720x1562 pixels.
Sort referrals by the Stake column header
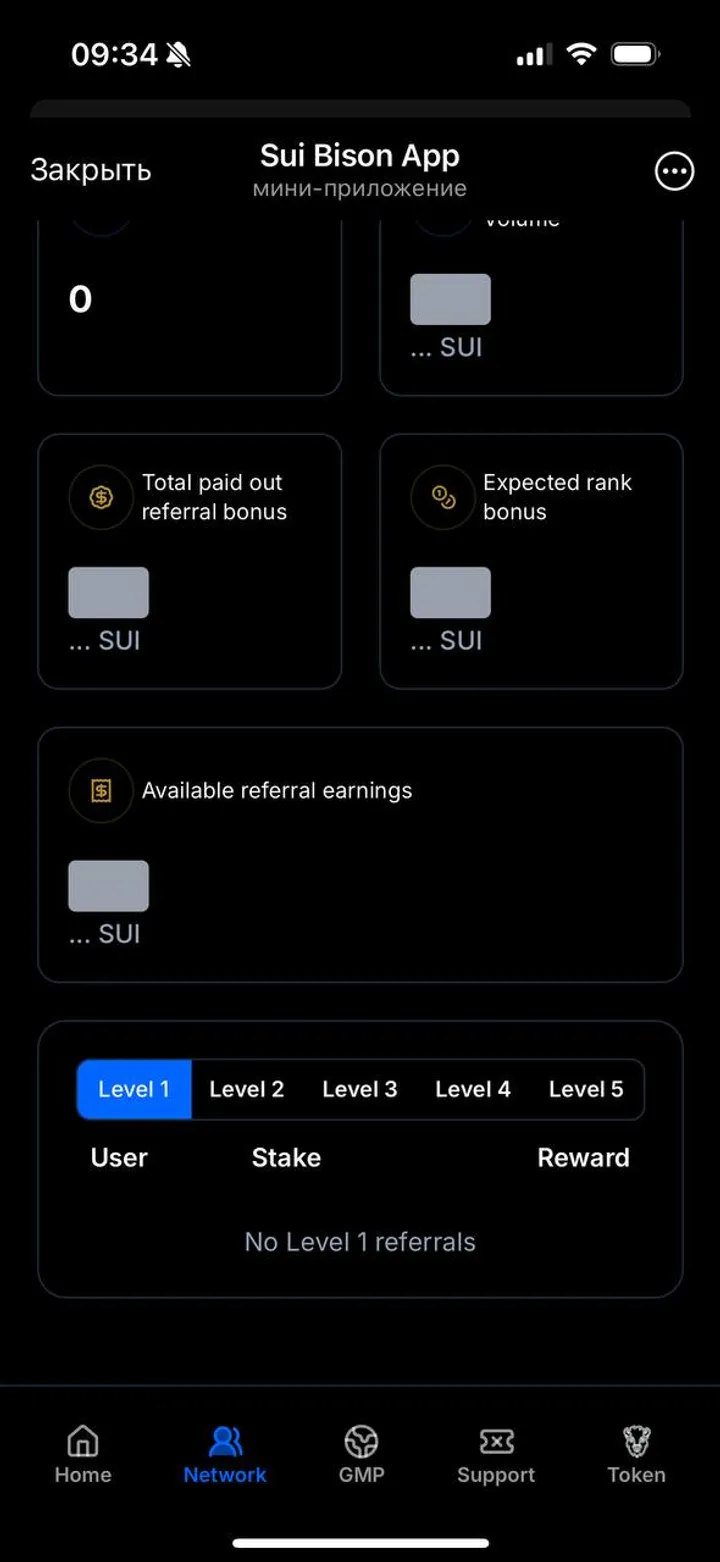click(x=286, y=1157)
